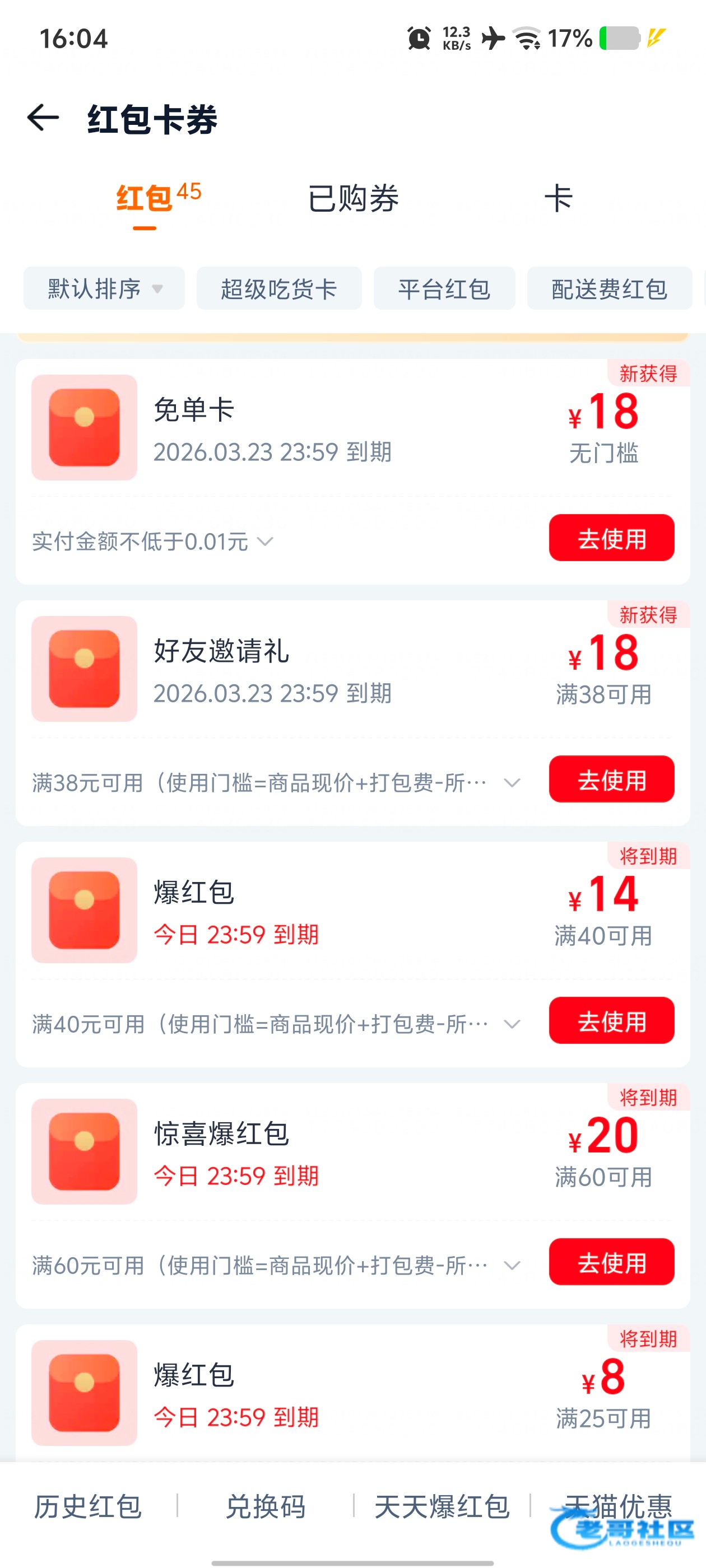
Task: Filter by 平台红包 chip
Action: (444, 288)
